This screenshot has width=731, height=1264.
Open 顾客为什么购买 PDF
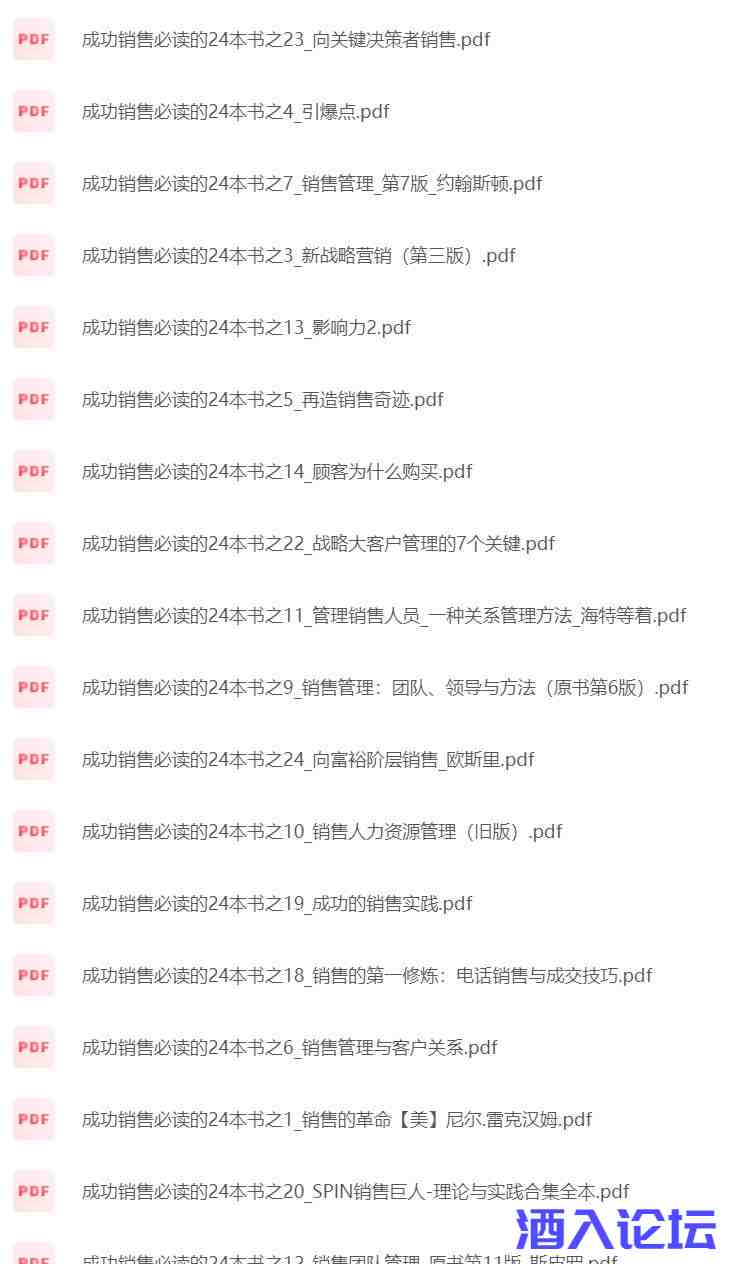[x=277, y=472]
